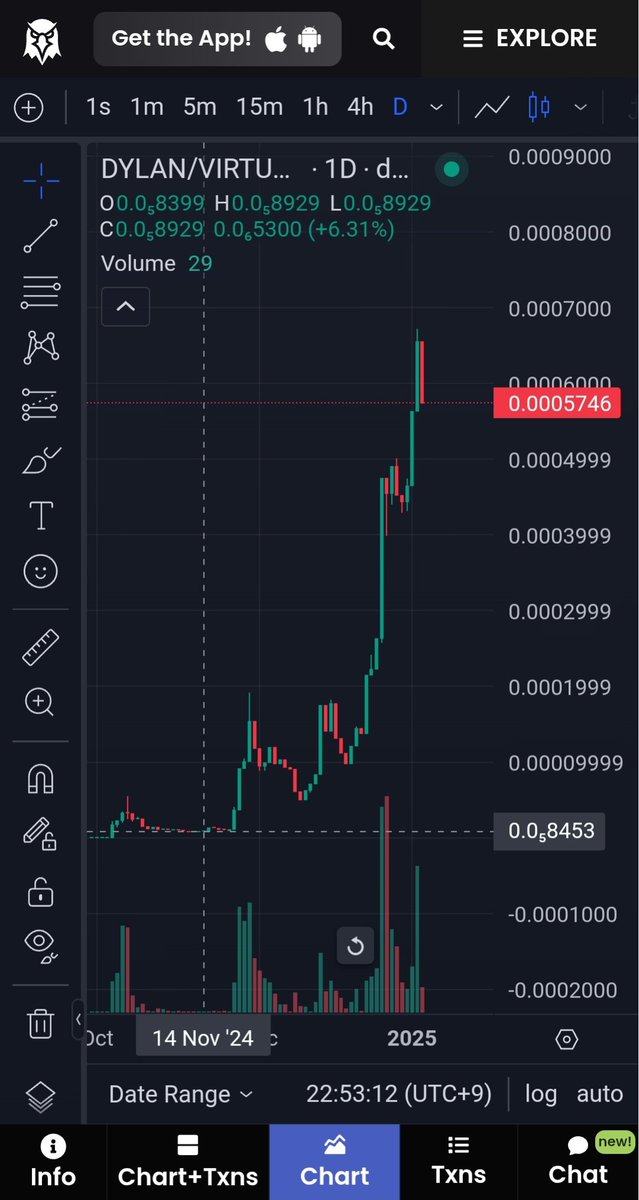639x1200 pixels.
Task: Select the trend line drawing tool
Action: [x=41, y=236]
